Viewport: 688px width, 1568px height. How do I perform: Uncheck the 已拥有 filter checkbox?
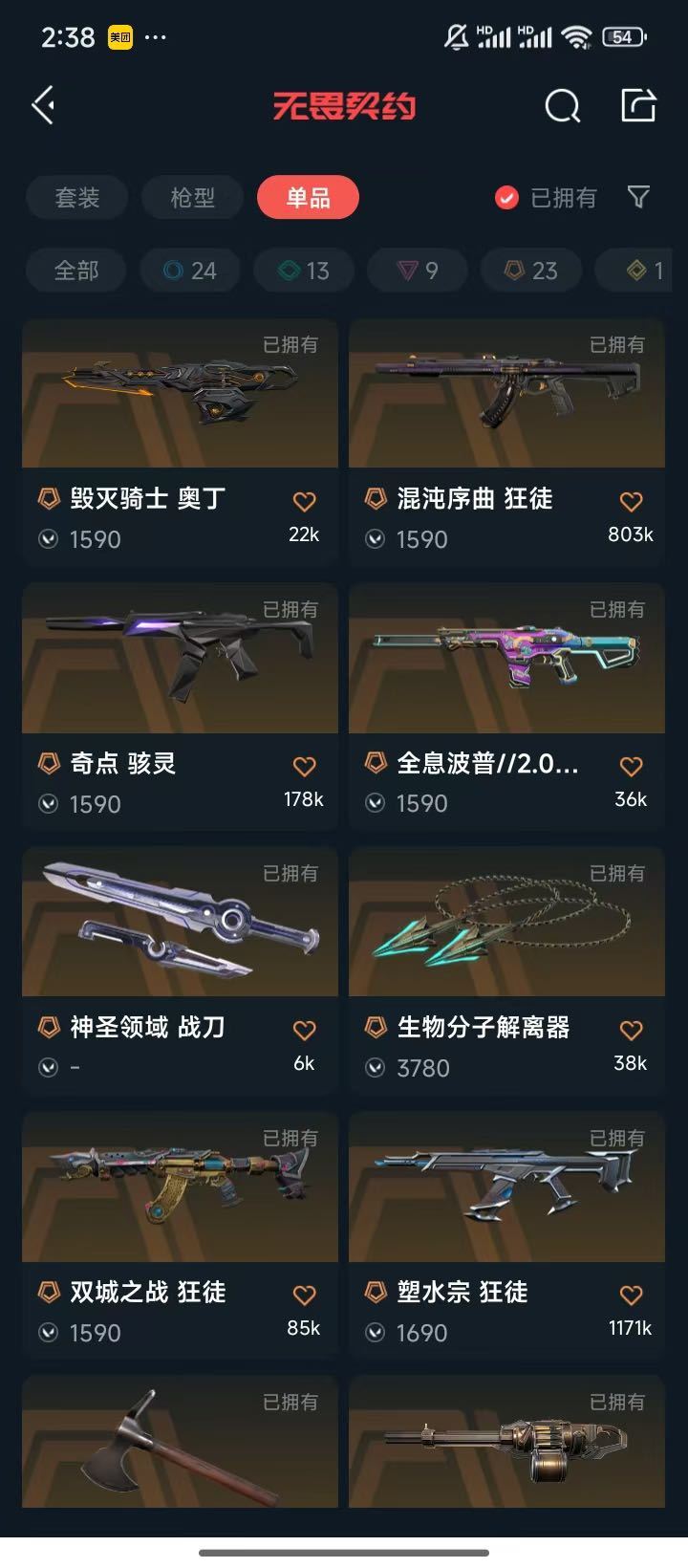click(x=506, y=198)
